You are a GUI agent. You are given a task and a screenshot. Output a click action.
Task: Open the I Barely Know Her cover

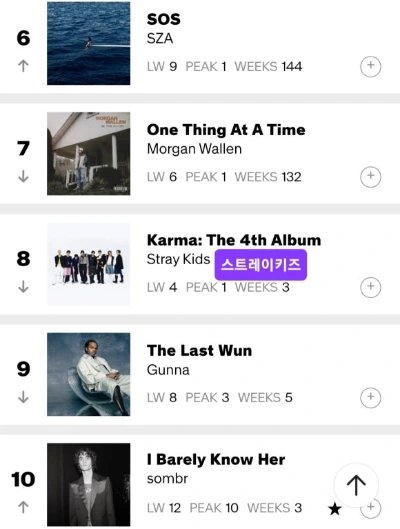[x=88, y=484]
